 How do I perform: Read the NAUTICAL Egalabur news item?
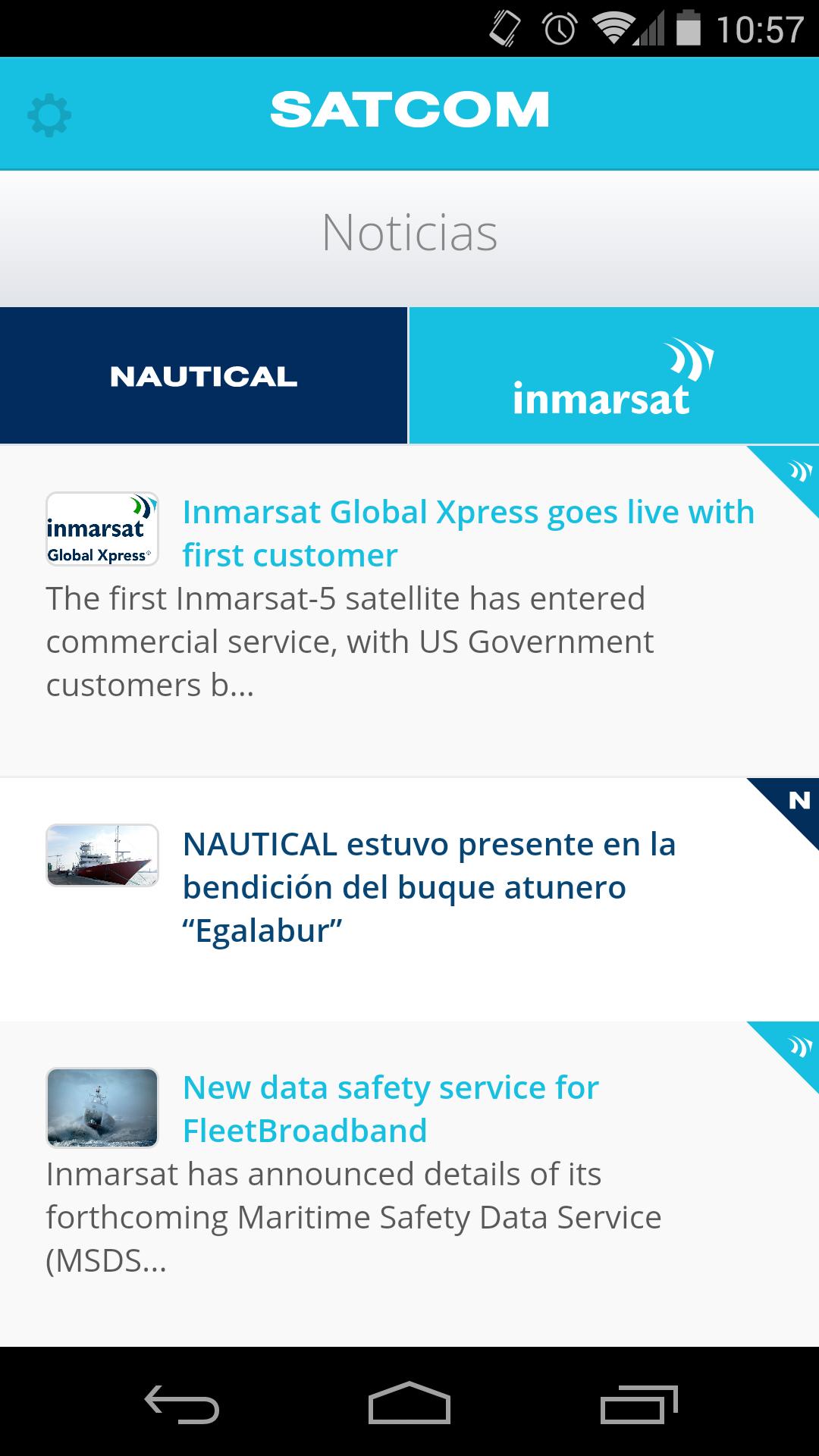(428, 887)
